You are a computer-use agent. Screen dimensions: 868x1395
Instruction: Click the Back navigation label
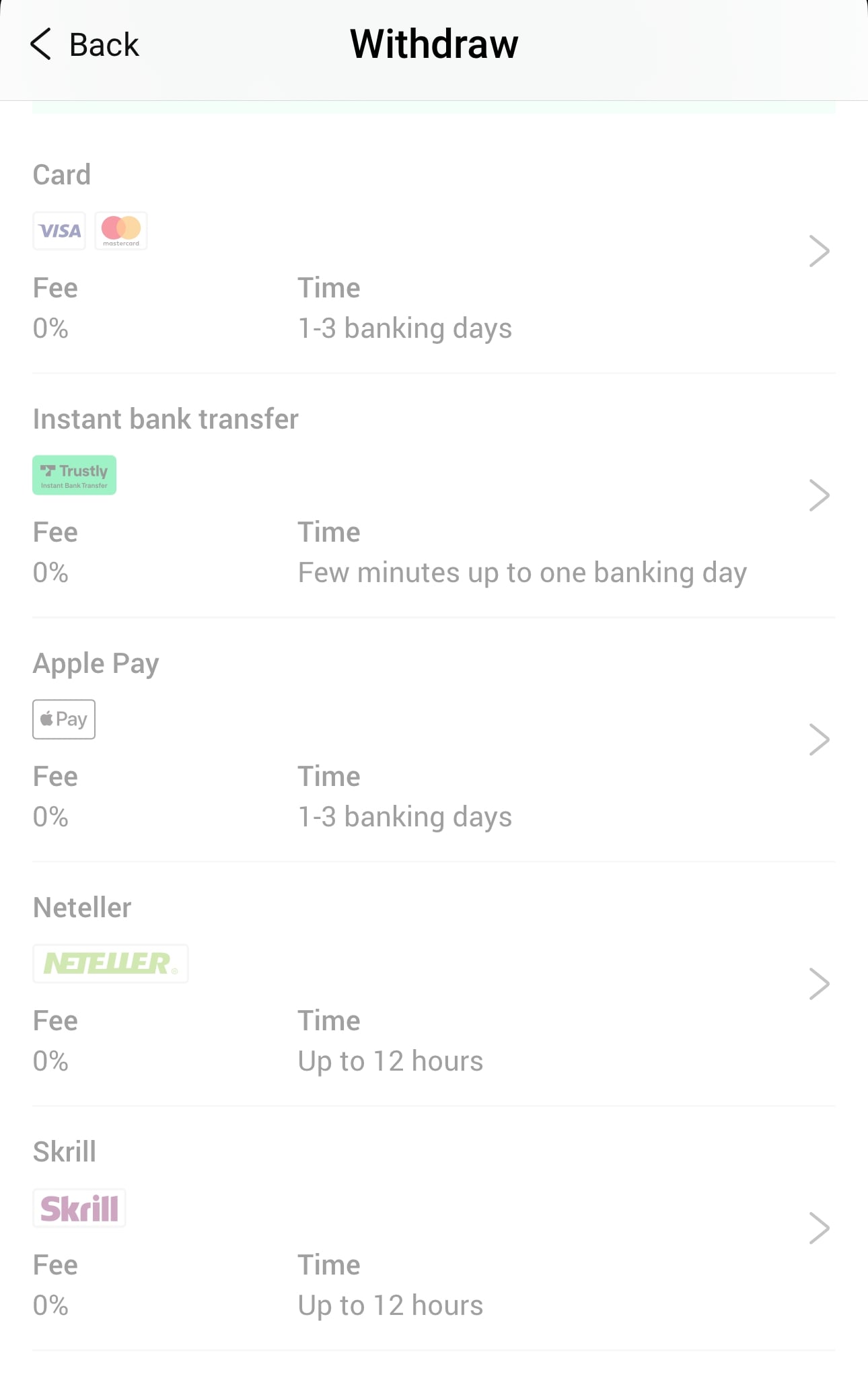(x=104, y=44)
